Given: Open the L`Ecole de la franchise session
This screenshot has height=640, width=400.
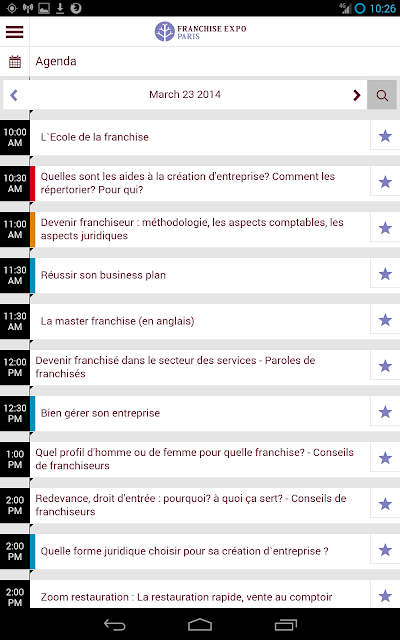Looking at the screenshot, I should pos(200,137).
